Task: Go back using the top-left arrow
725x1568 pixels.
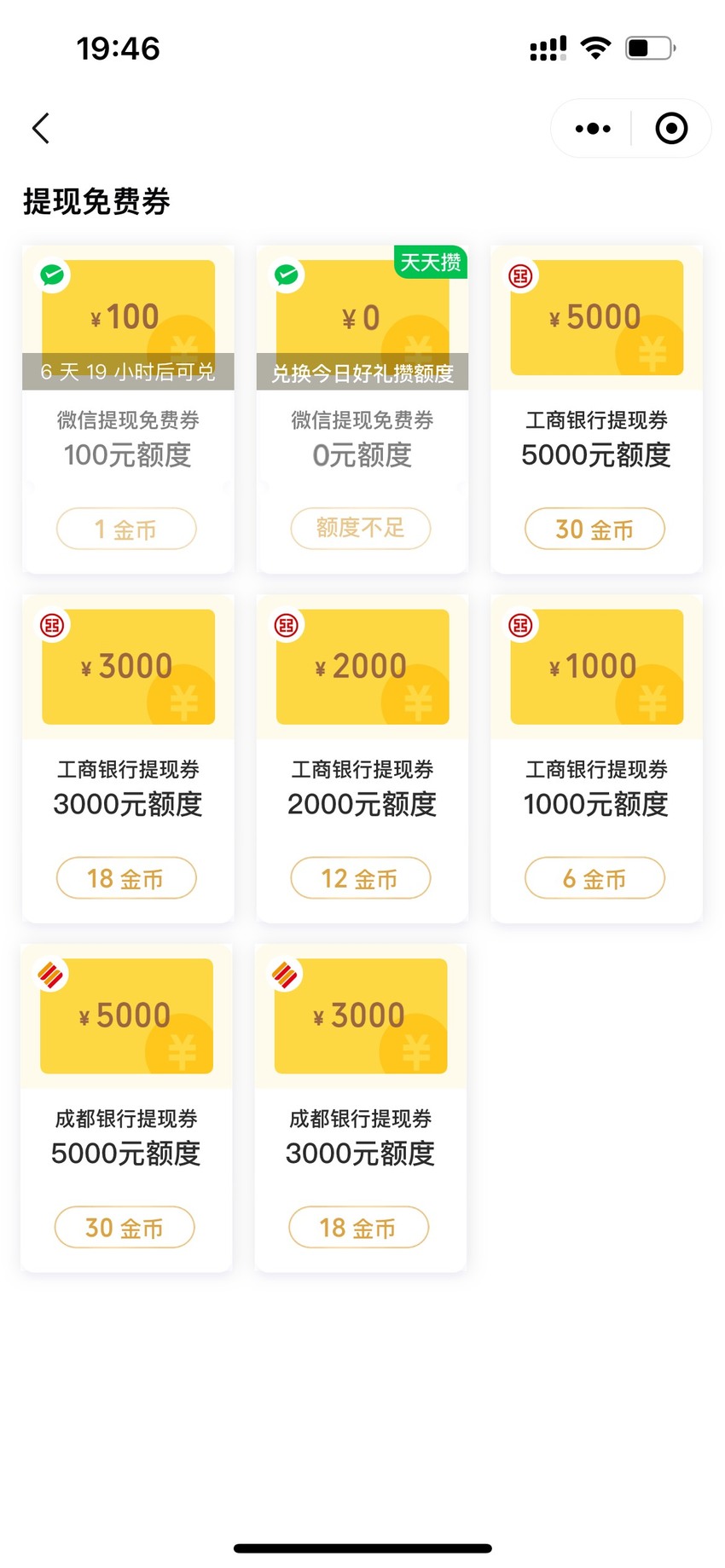Action: (x=40, y=129)
